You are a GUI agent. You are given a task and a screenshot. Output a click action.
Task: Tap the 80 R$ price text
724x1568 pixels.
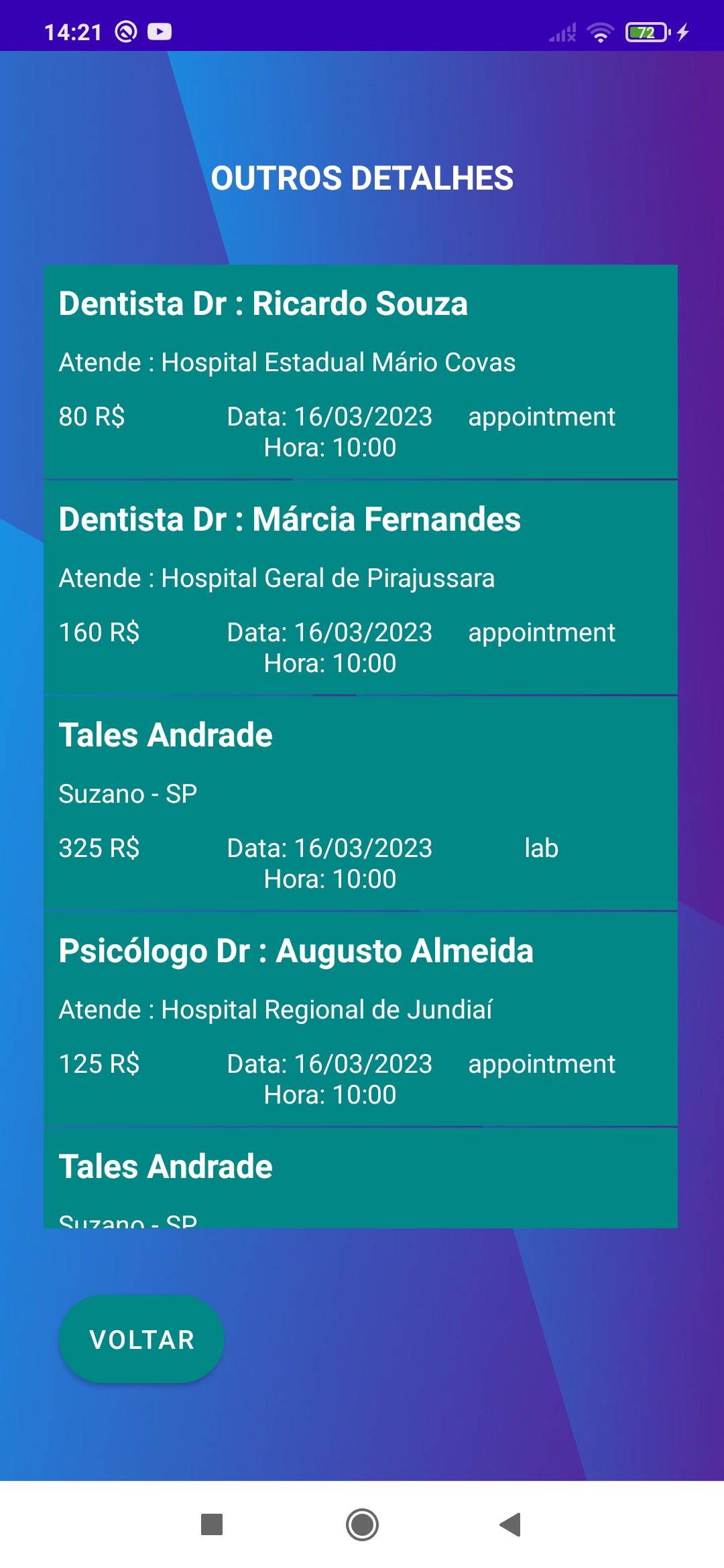[91, 416]
